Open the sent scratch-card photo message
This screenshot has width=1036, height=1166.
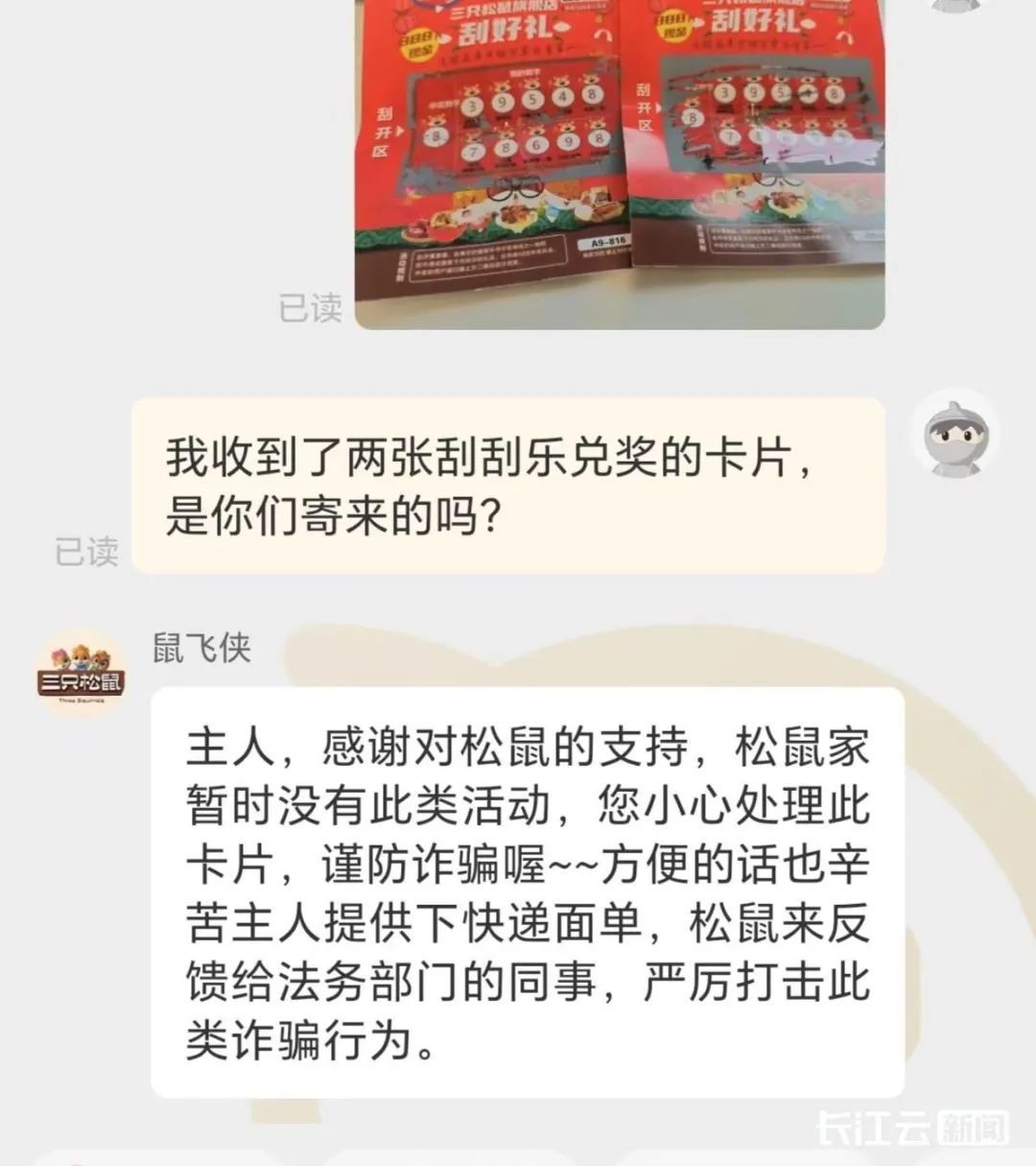(x=620, y=163)
